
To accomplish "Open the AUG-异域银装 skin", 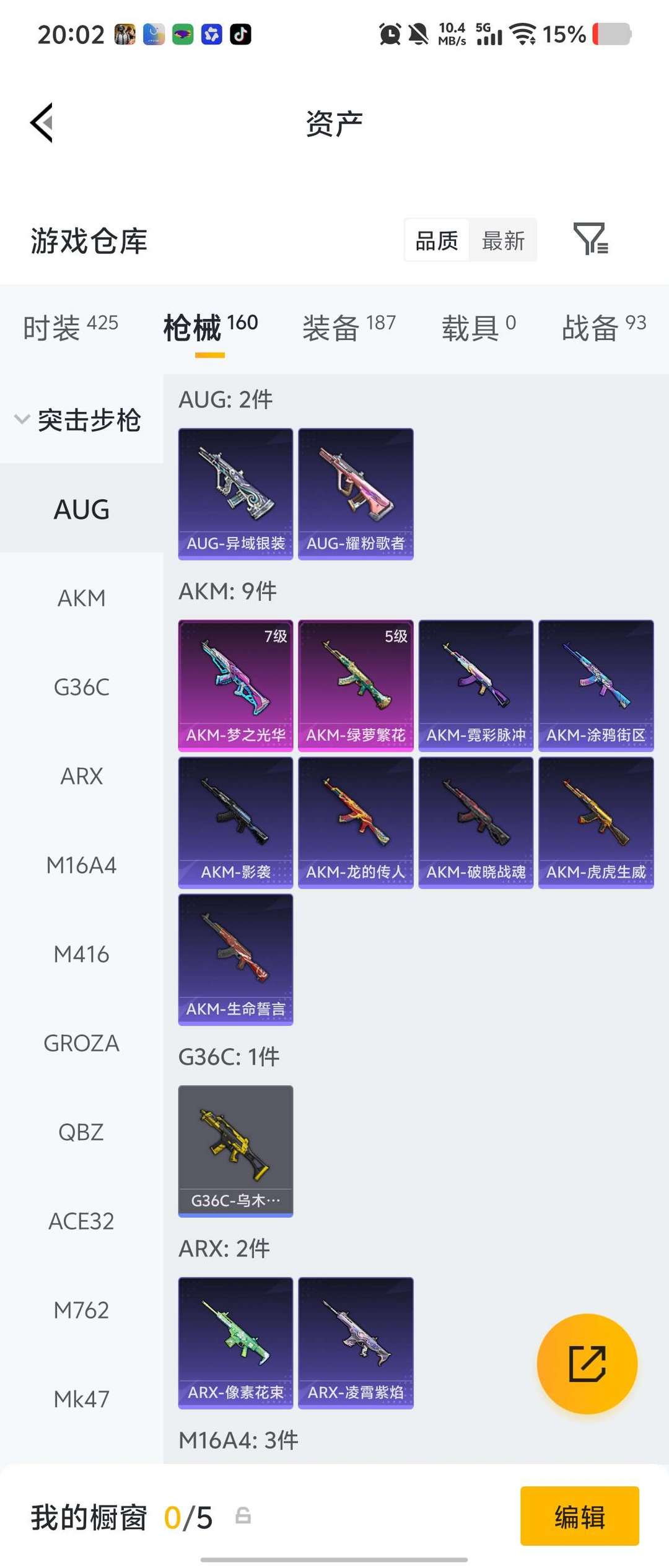I will point(235,494).
